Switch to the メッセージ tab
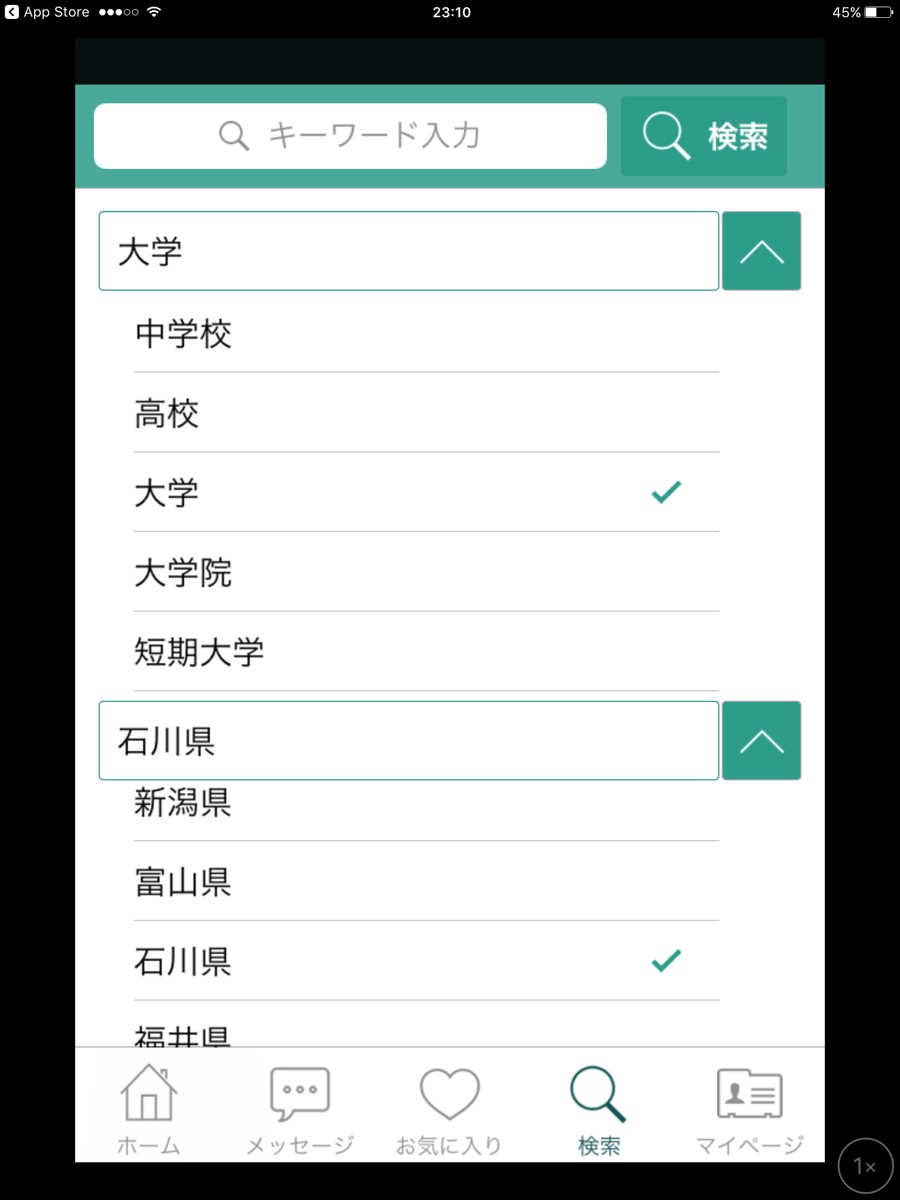900x1200 pixels. click(300, 1109)
